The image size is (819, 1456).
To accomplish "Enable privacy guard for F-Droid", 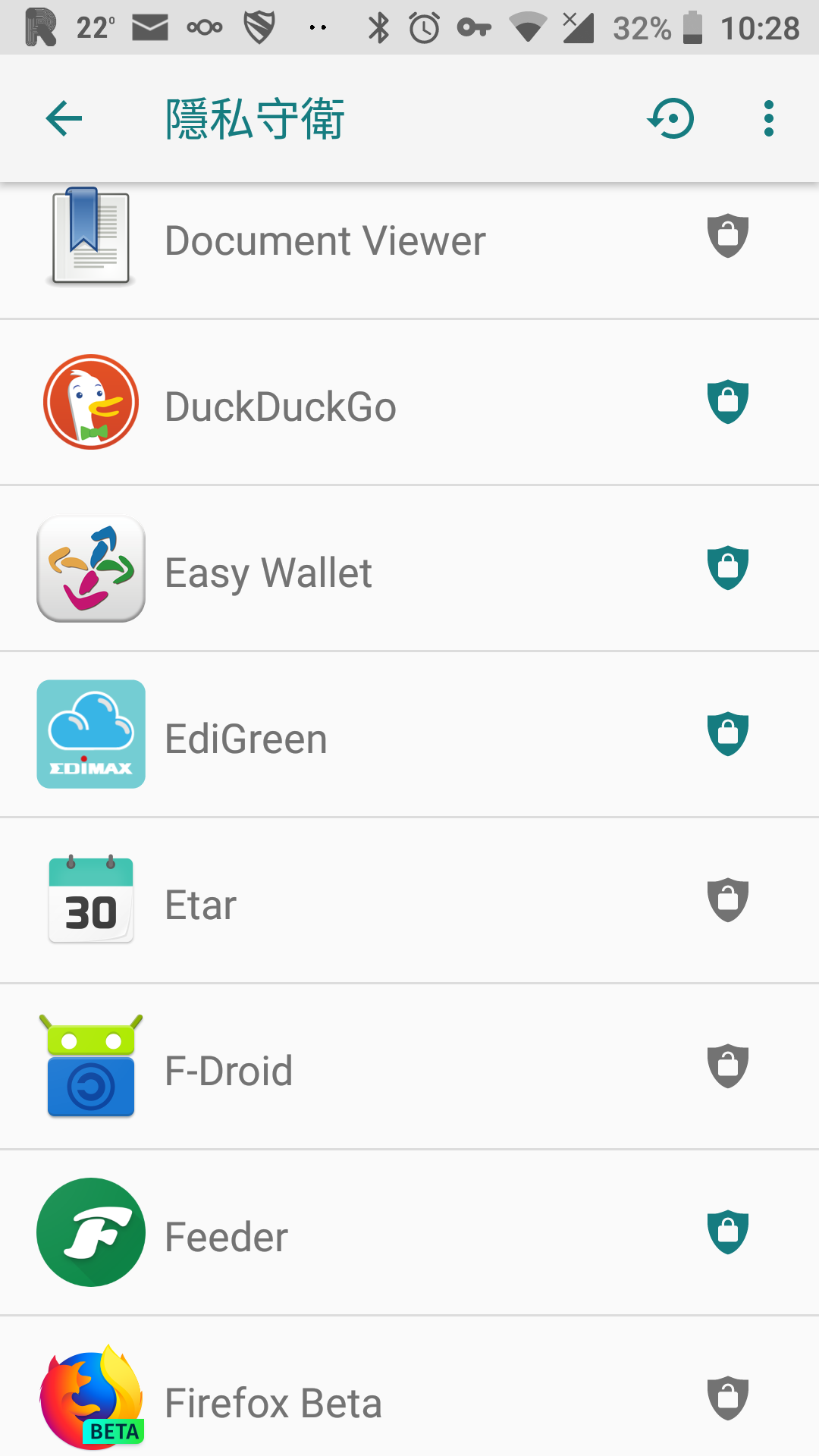I will 727,1066.
